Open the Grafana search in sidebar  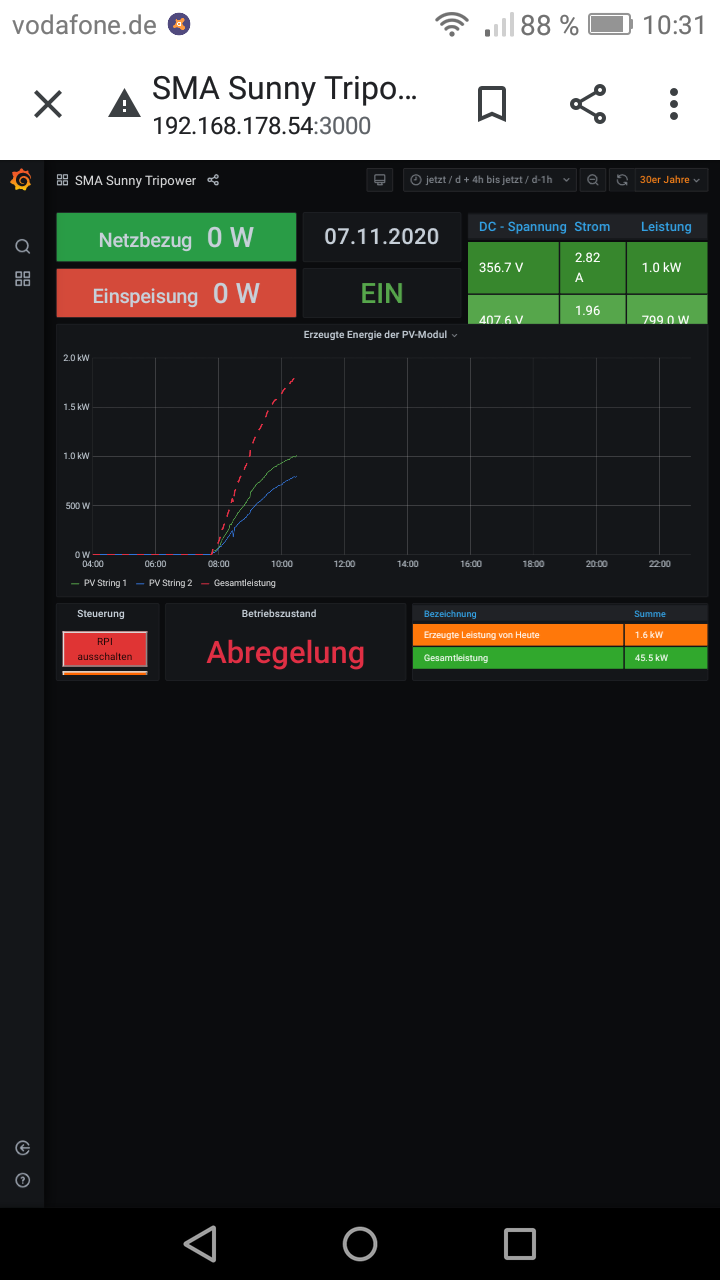tap(22, 247)
